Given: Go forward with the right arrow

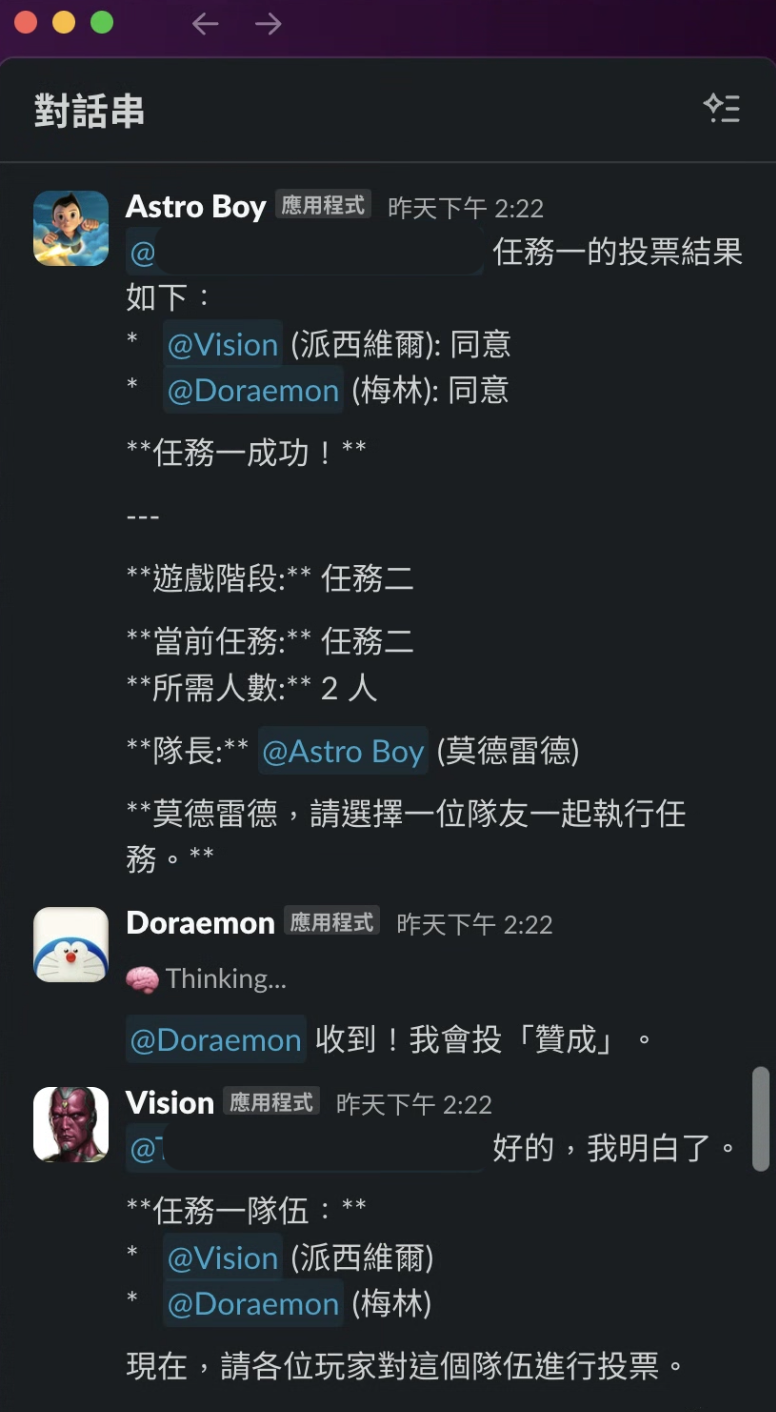Looking at the screenshot, I should pyautogui.click(x=268, y=23).
